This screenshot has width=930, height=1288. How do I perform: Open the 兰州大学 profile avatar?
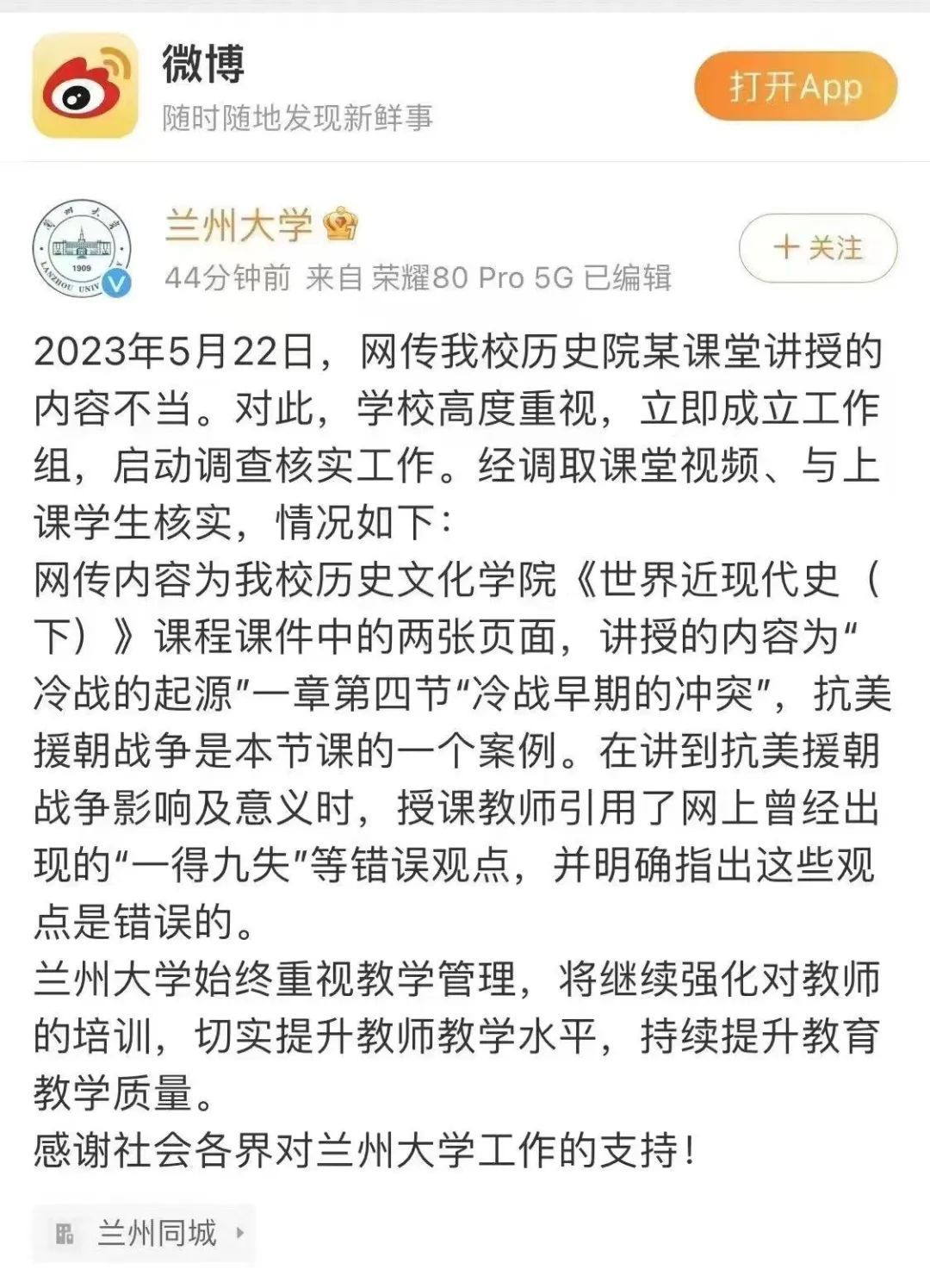[x=81, y=249]
